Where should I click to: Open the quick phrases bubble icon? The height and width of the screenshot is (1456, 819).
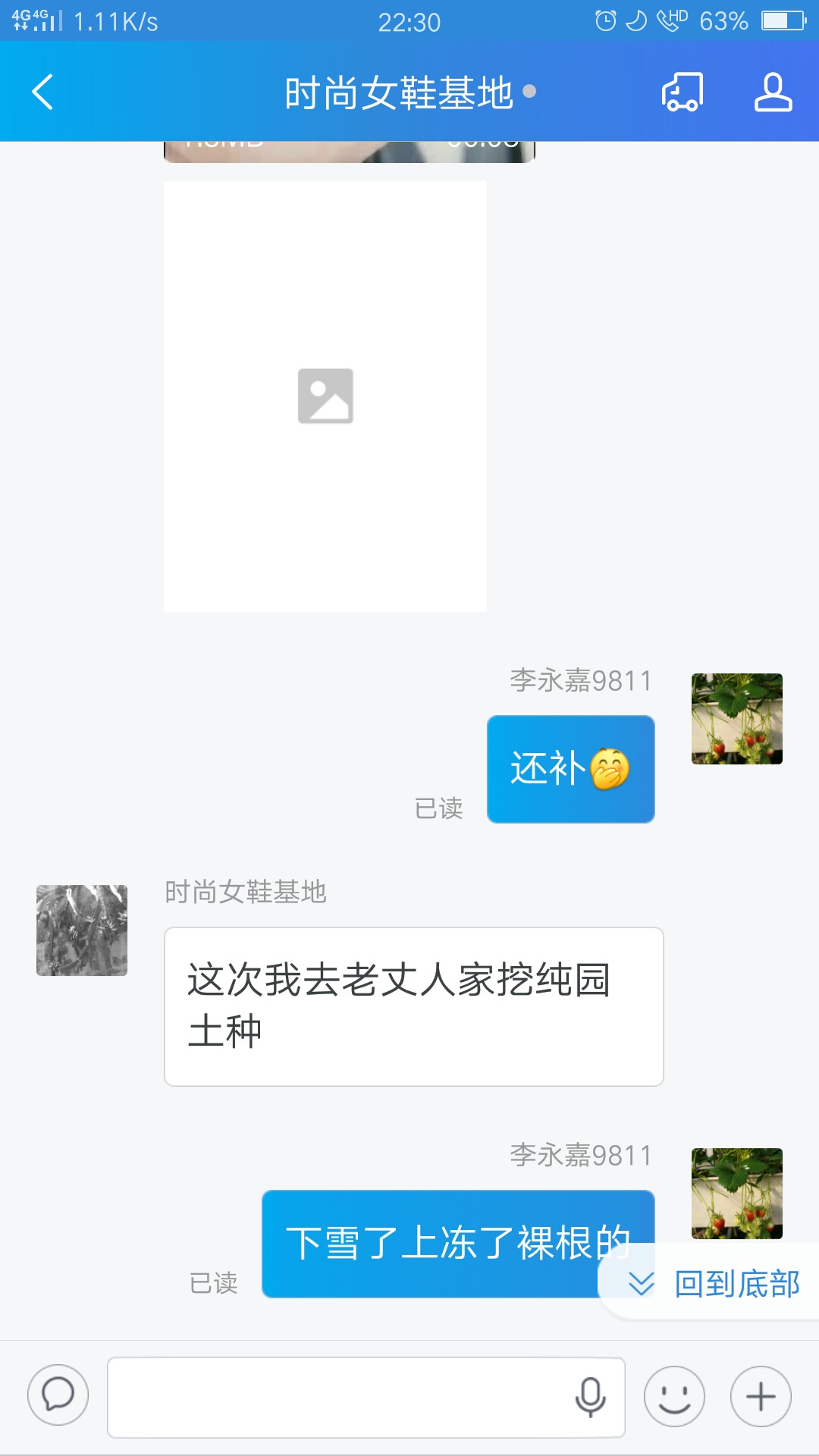point(58,1395)
